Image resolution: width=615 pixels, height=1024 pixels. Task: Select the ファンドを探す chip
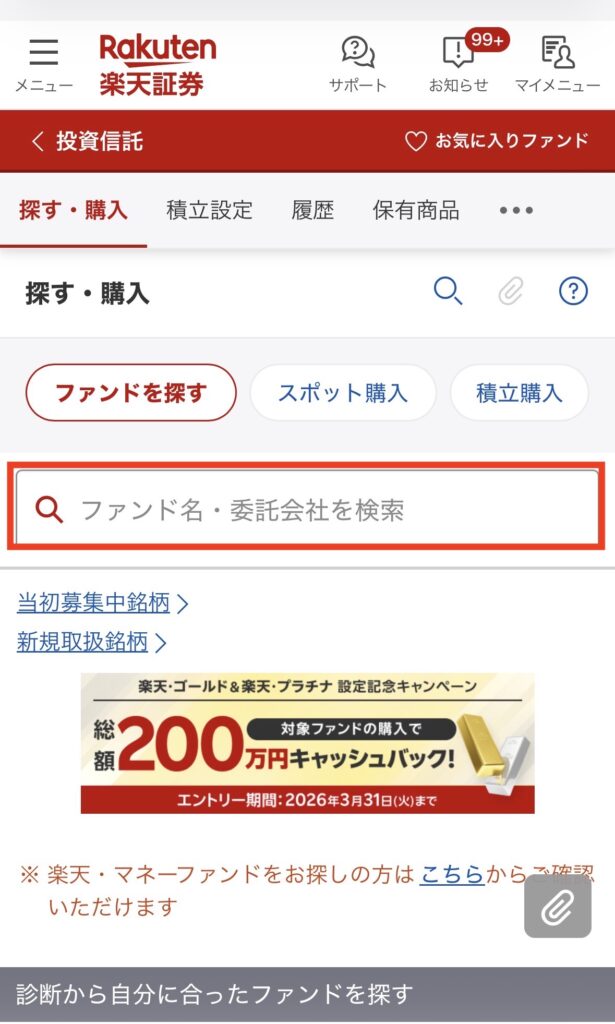(x=131, y=392)
